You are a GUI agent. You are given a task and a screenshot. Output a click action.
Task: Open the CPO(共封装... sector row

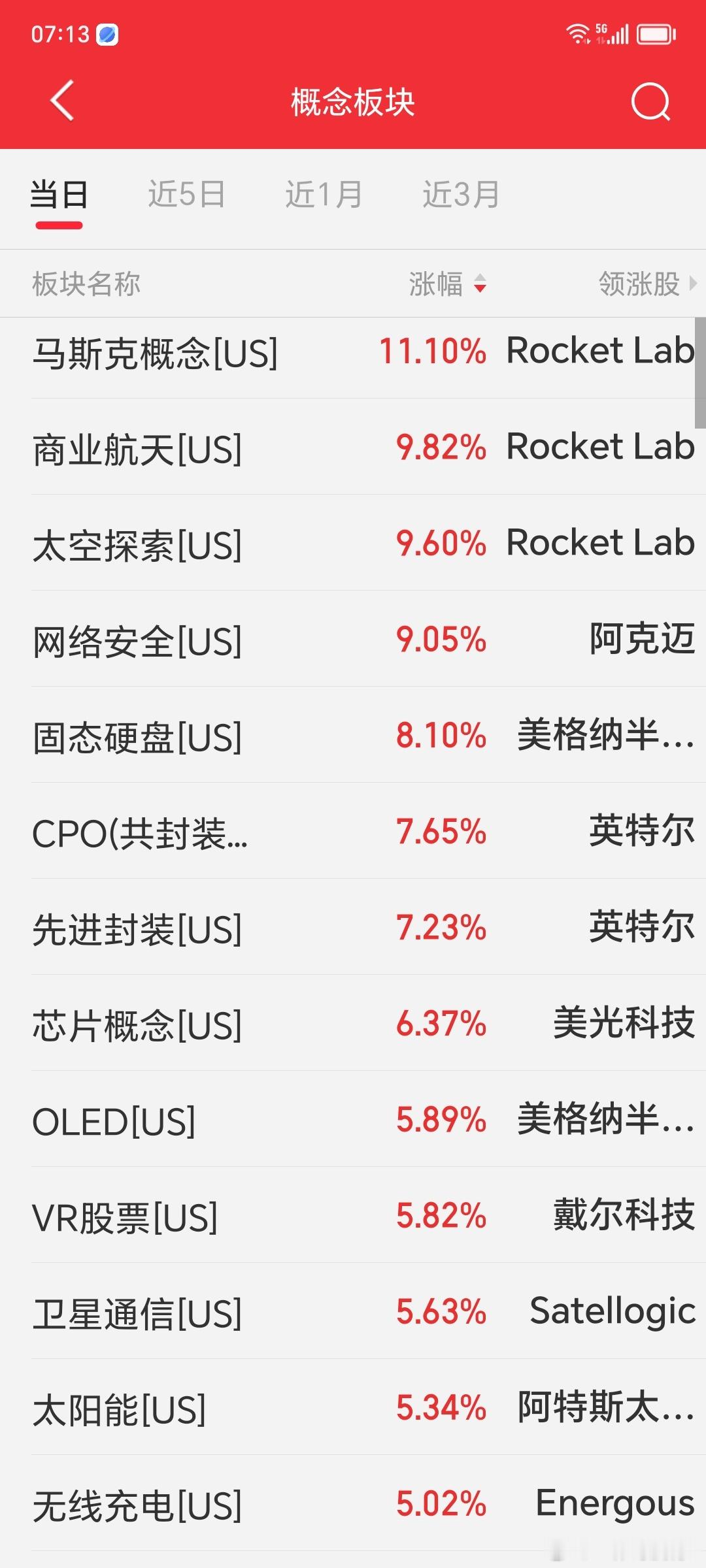(x=353, y=831)
